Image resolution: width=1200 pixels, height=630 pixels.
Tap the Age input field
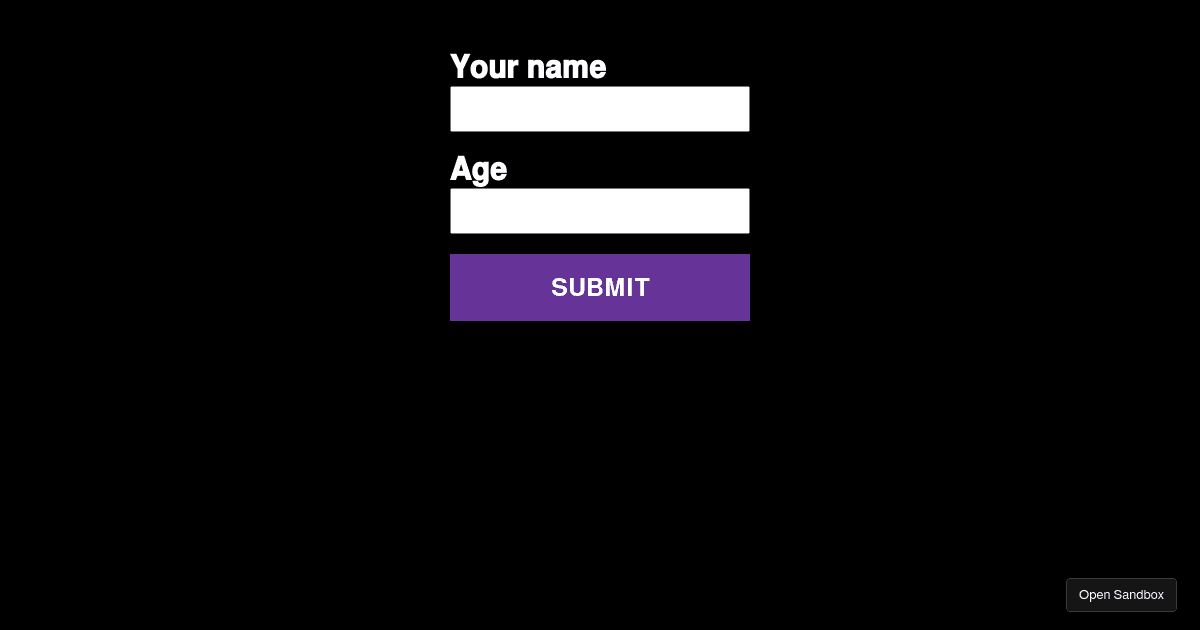tap(599, 211)
